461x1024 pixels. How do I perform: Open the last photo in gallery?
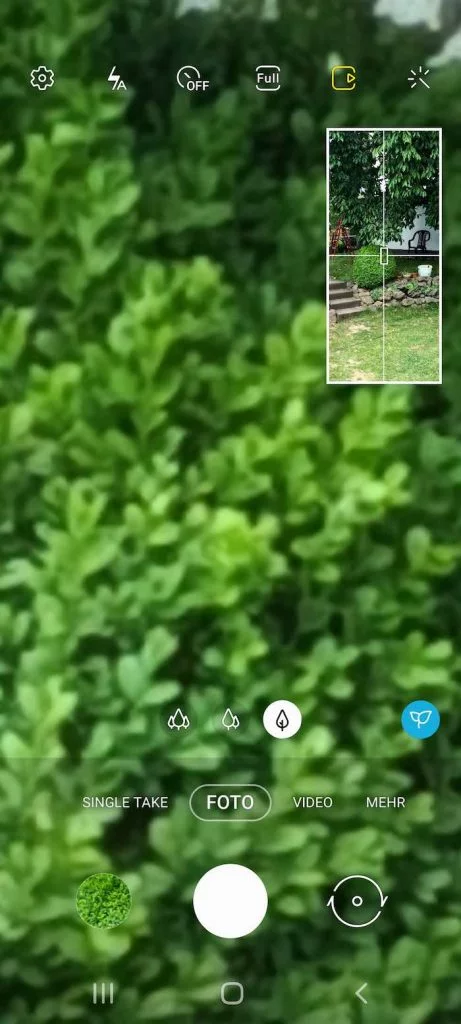pos(103,901)
